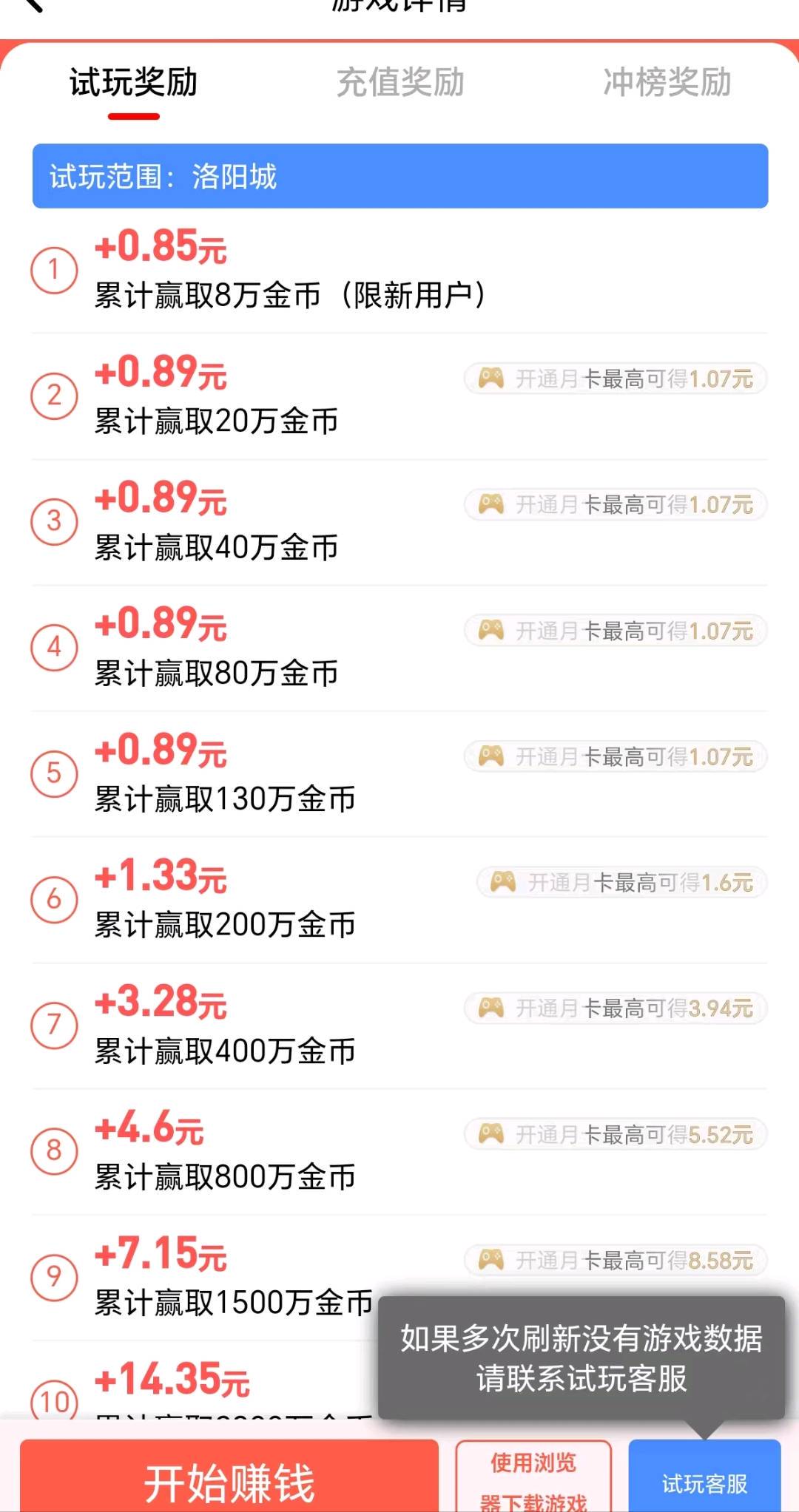
Task: Switch to the 冲榜奖励 tab
Action: [667, 82]
